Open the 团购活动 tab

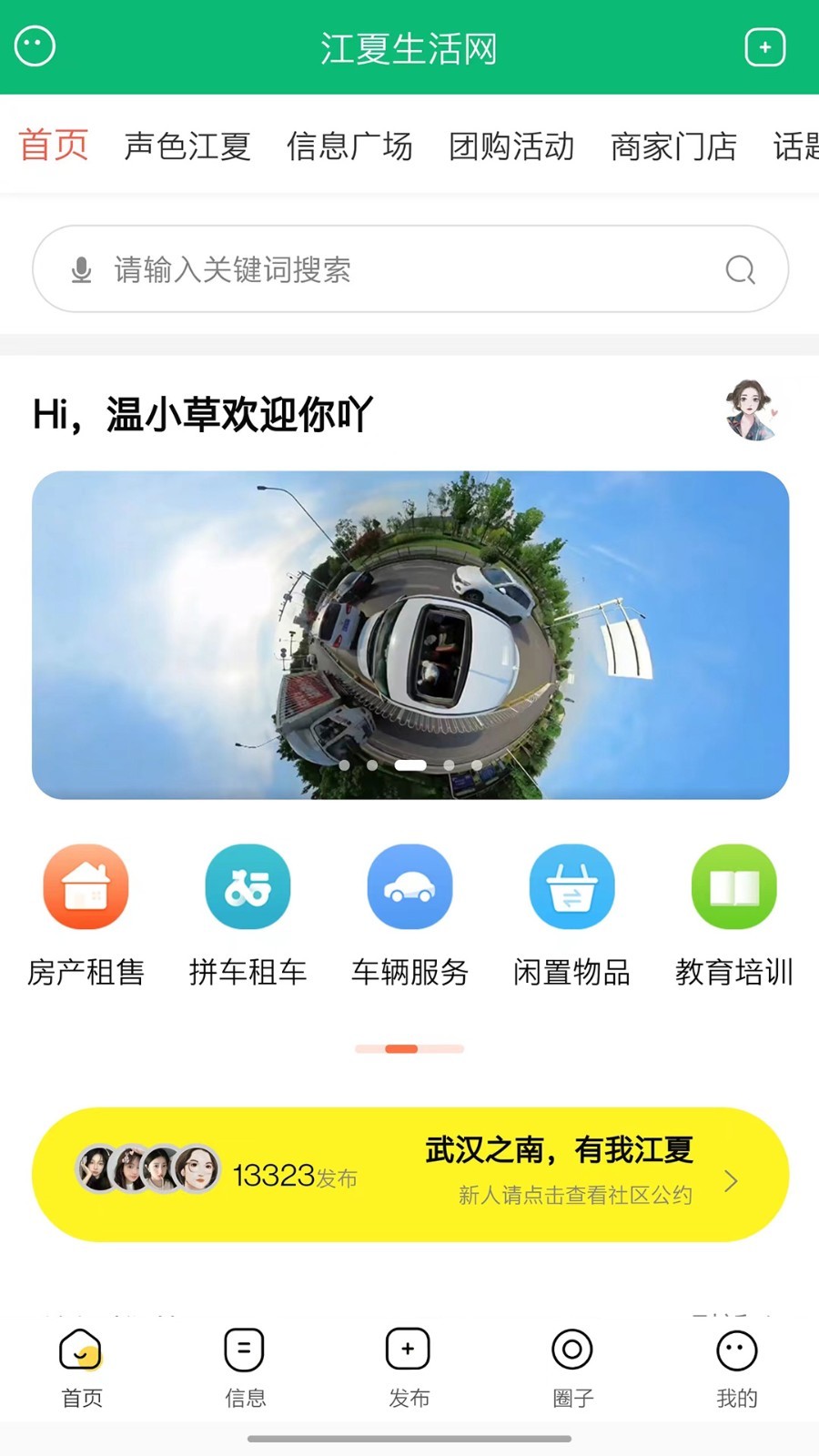[x=511, y=146]
